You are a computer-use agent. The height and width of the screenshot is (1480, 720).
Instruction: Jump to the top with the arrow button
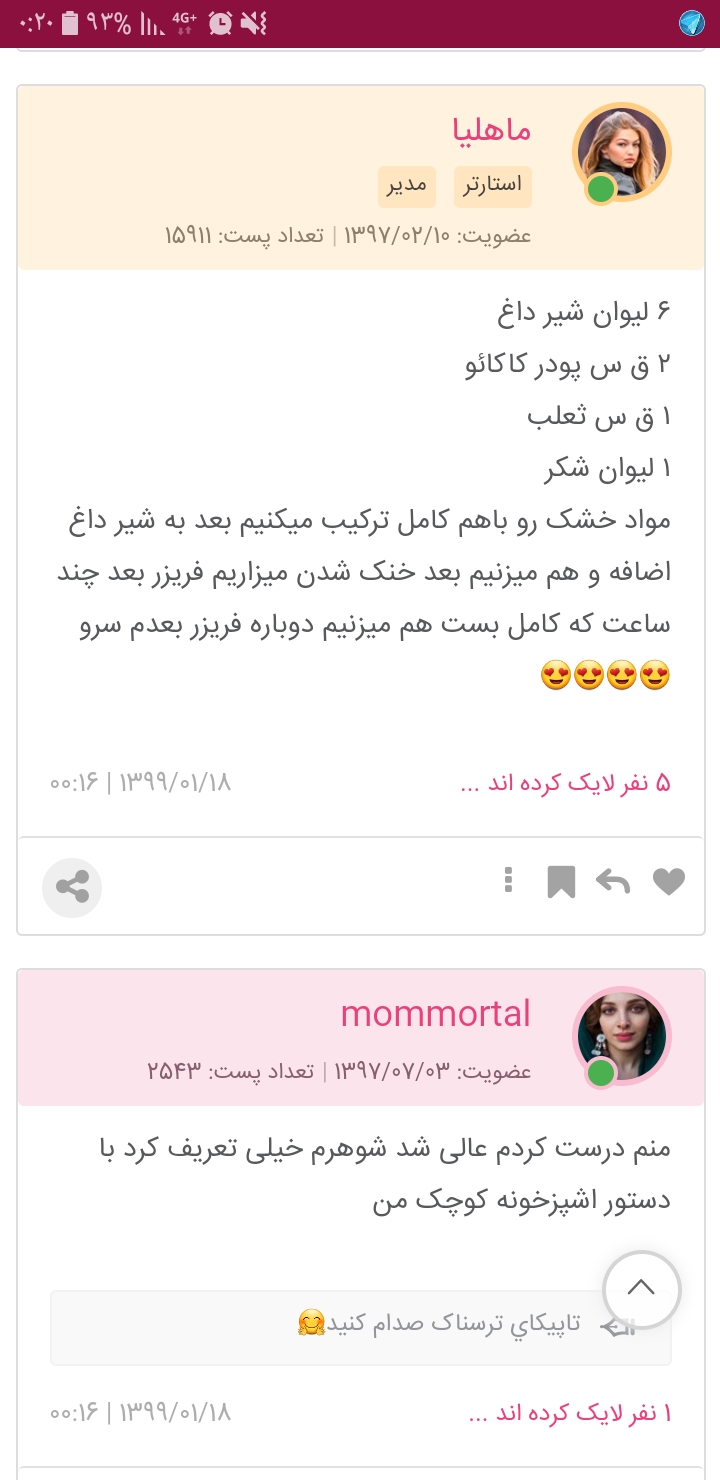click(x=641, y=1289)
